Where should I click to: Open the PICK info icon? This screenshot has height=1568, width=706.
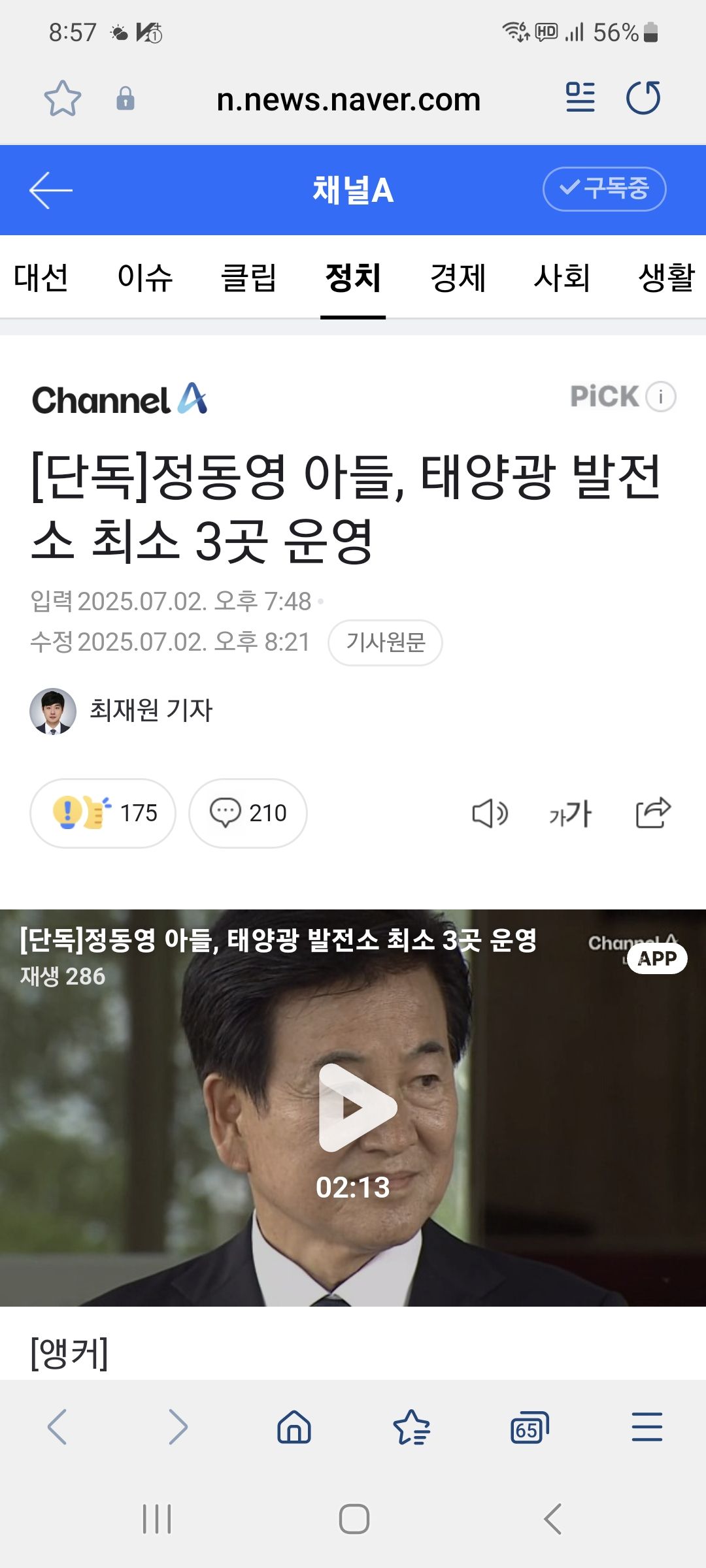point(660,397)
